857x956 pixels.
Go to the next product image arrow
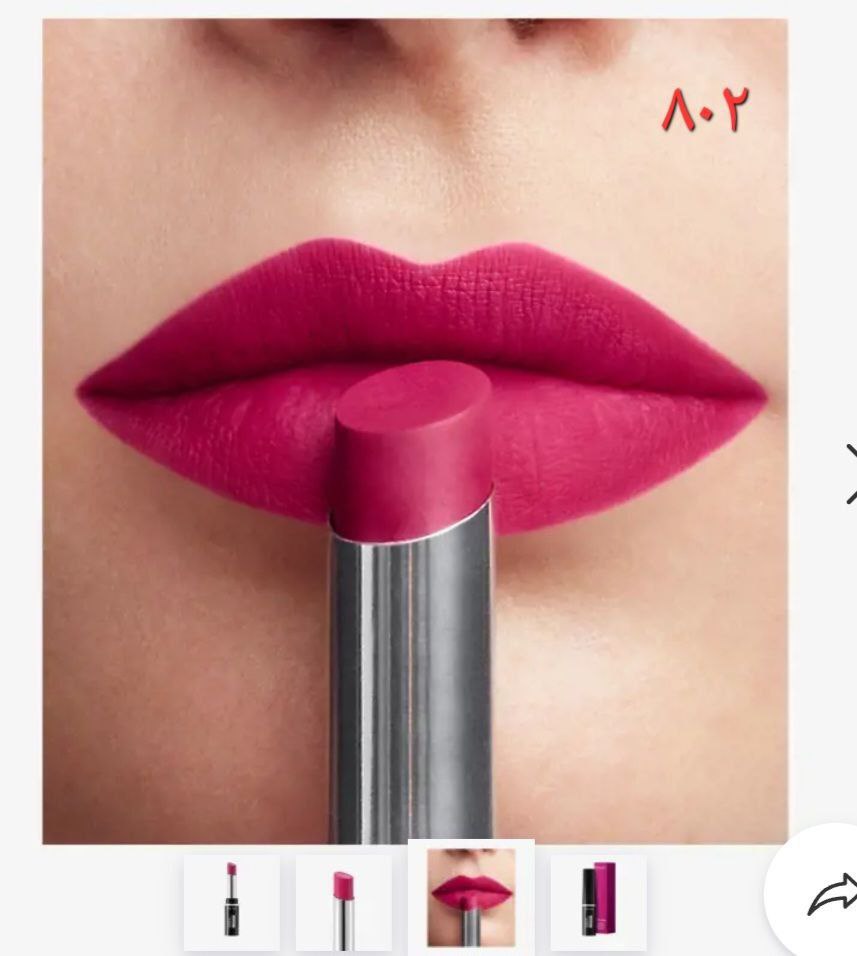(849, 474)
